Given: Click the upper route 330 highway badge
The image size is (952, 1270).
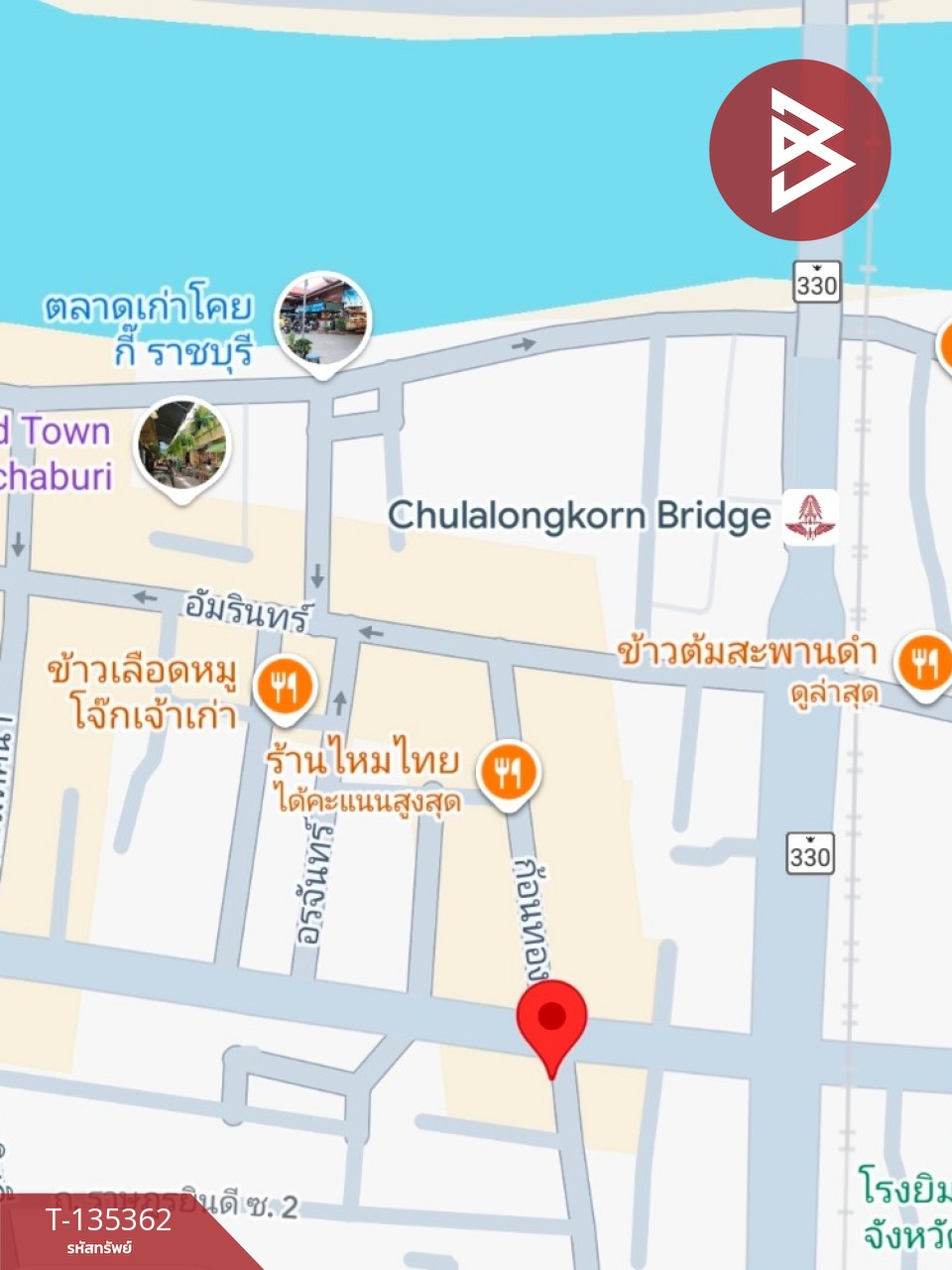Looking at the screenshot, I should [x=816, y=281].
